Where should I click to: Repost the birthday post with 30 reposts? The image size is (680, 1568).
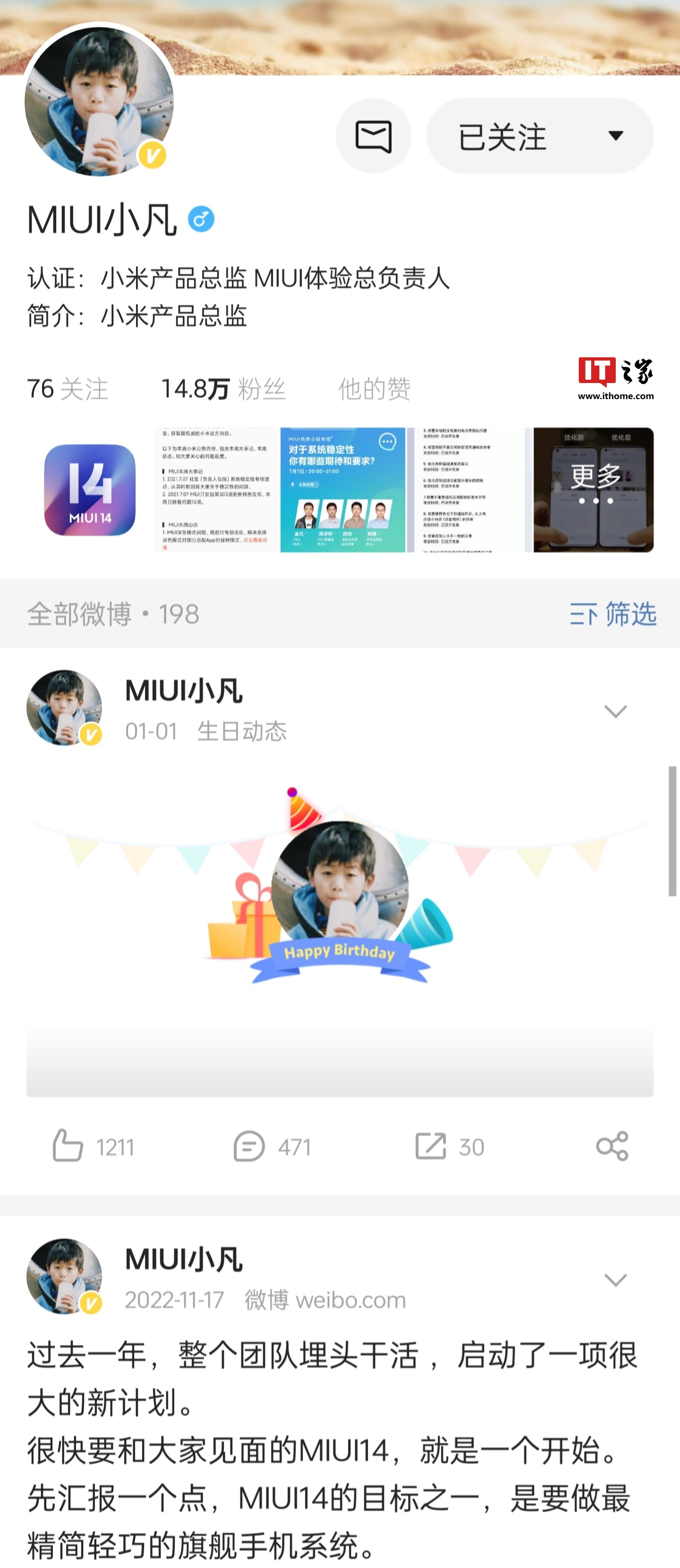449,1147
